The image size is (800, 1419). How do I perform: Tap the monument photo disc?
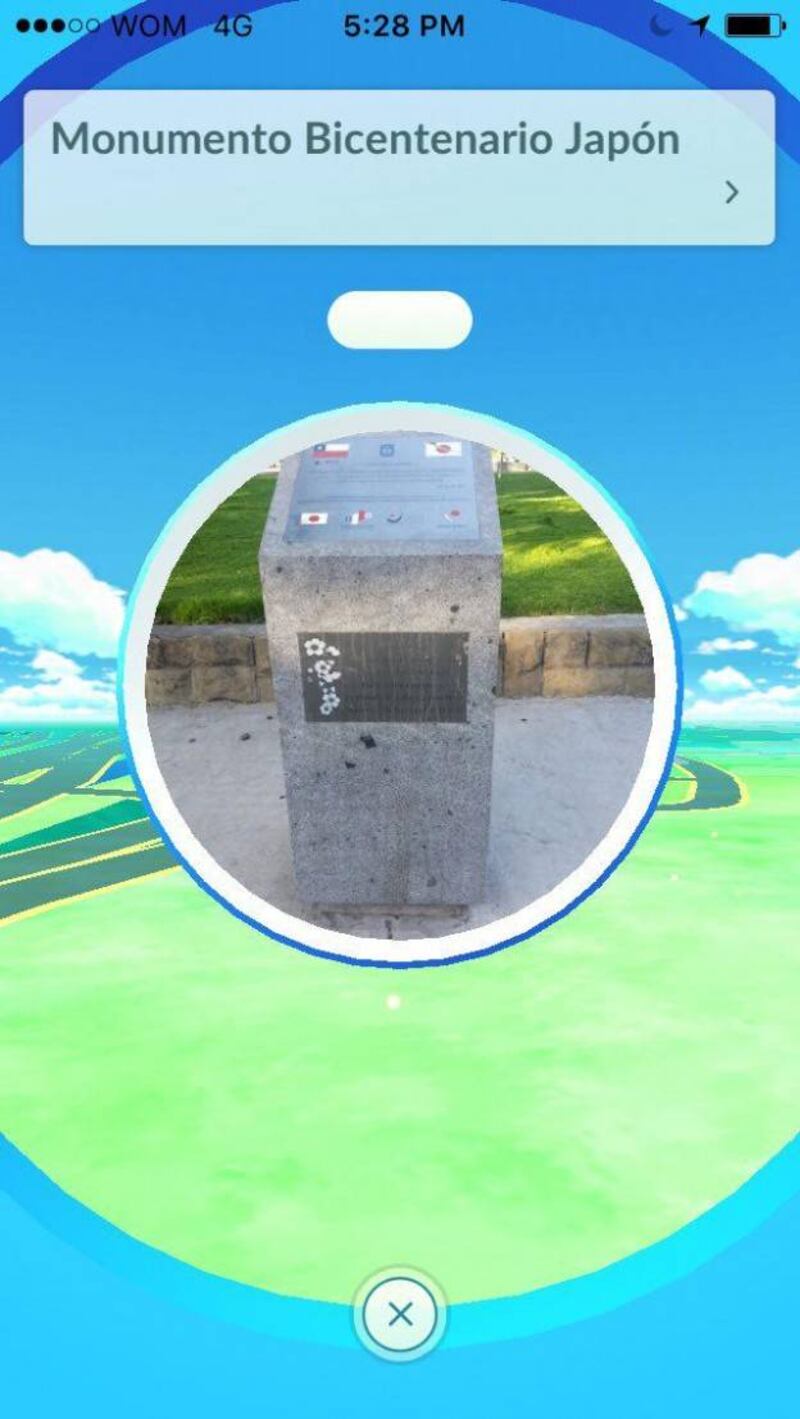click(x=400, y=683)
